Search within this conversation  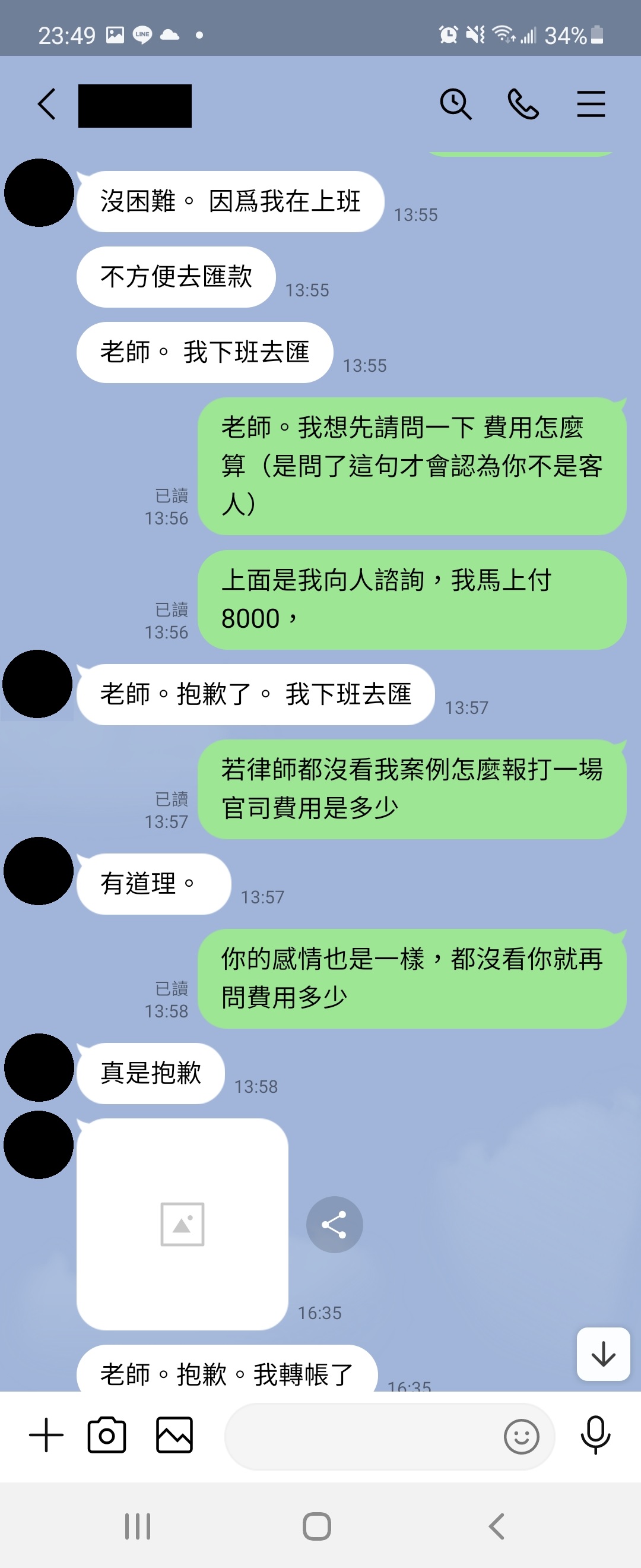455,104
